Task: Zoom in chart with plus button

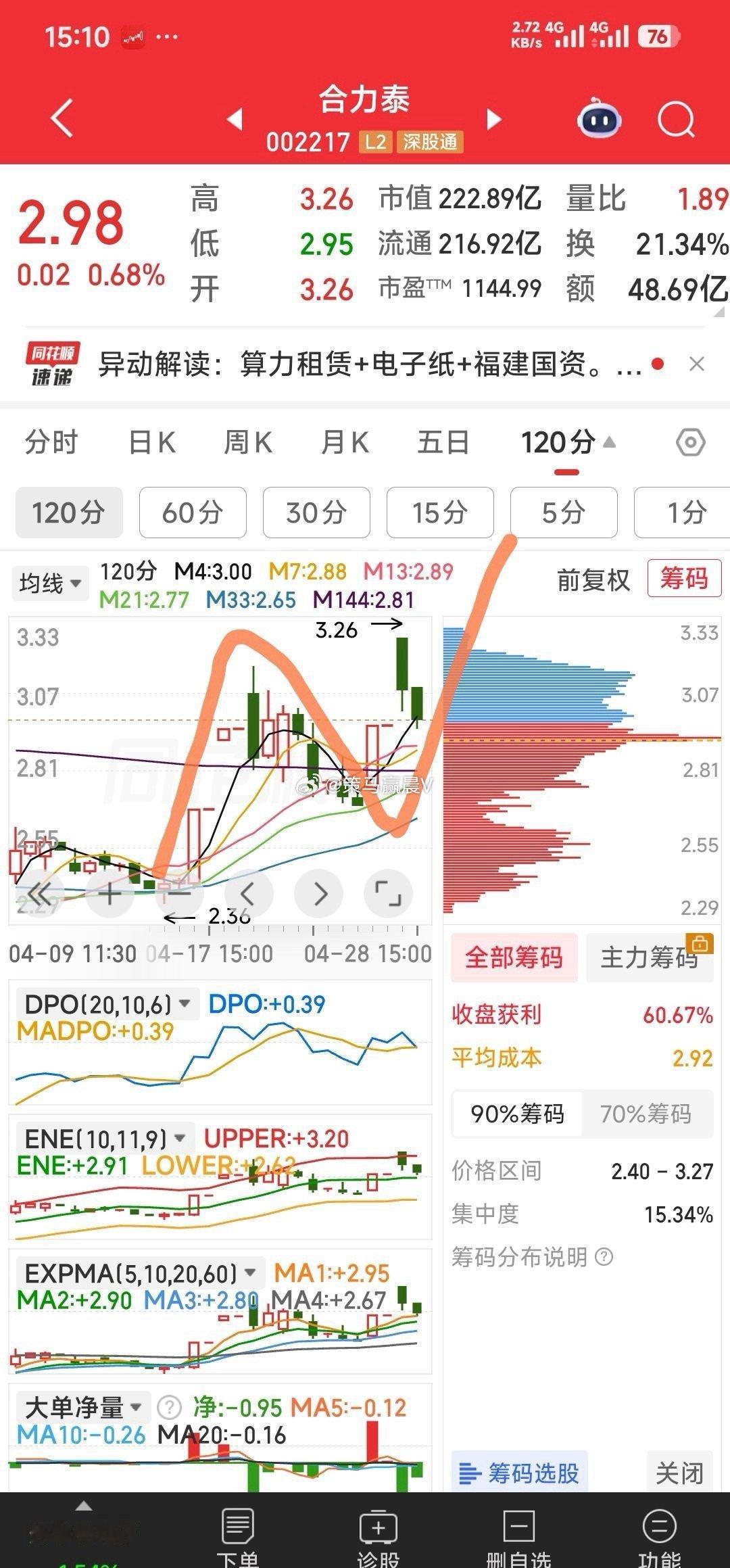Action: tap(109, 894)
